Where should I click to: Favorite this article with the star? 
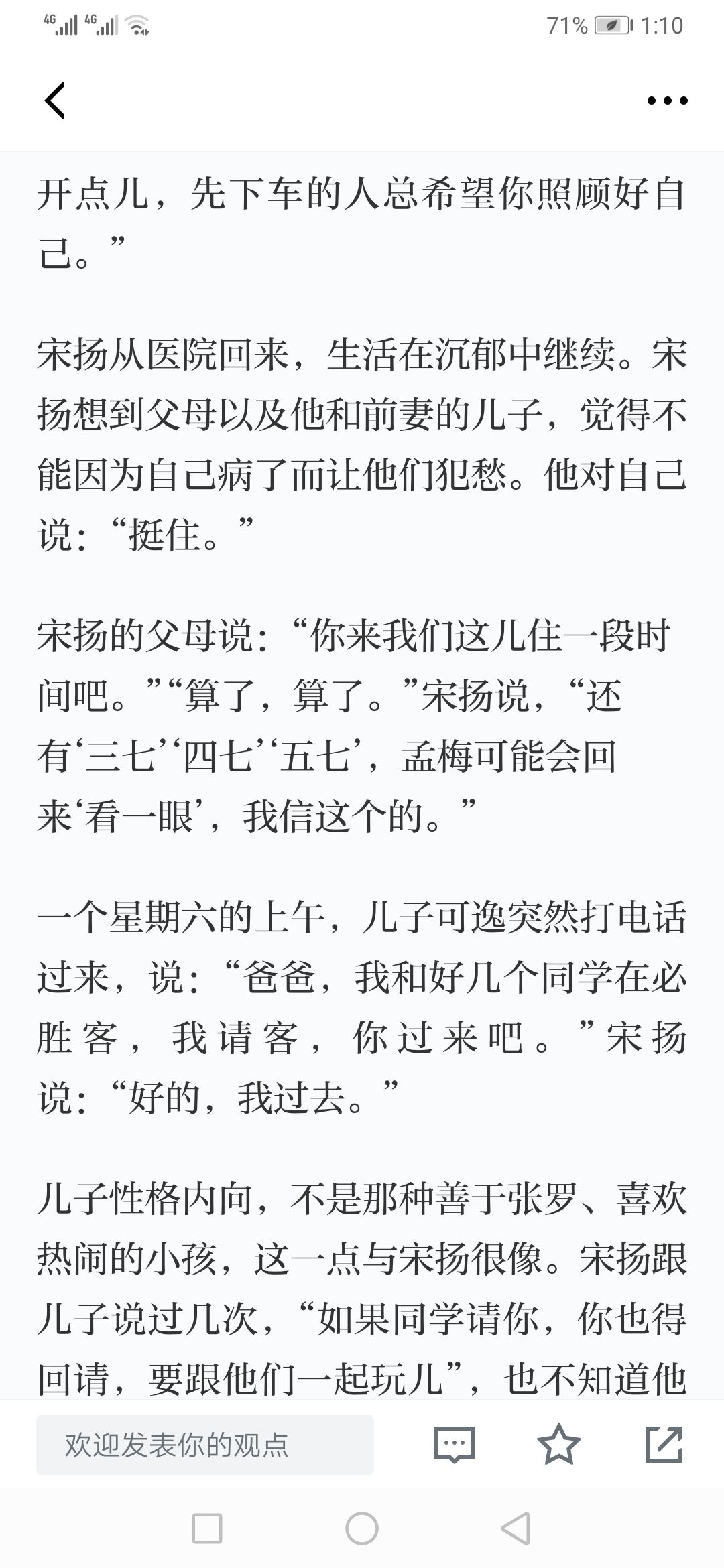pos(559,1444)
